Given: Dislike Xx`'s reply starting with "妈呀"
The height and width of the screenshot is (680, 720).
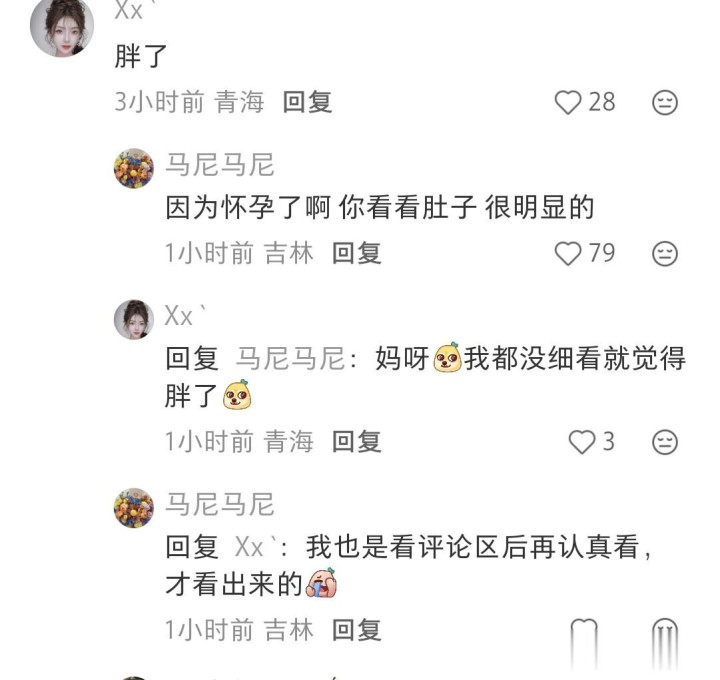Looking at the screenshot, I should coord(665,441).
